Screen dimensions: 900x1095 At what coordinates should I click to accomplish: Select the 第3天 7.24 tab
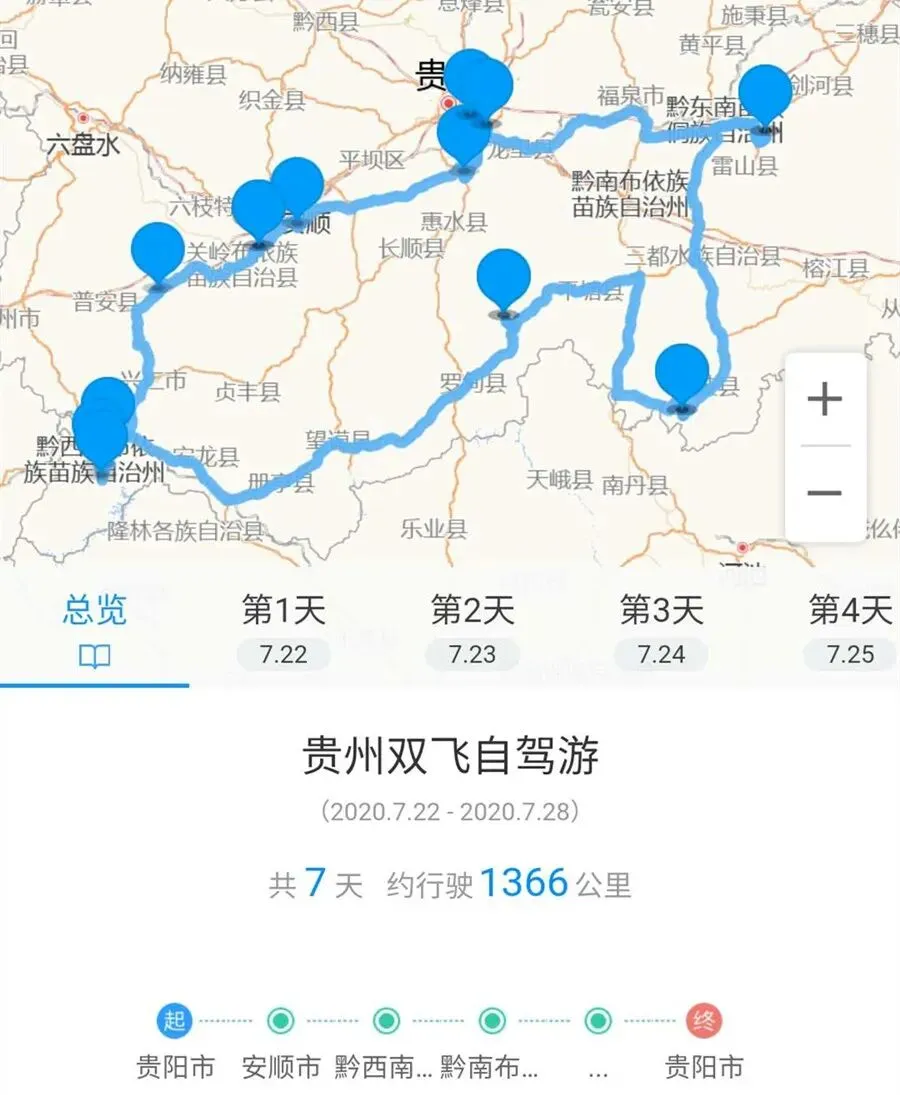[661, 630]
